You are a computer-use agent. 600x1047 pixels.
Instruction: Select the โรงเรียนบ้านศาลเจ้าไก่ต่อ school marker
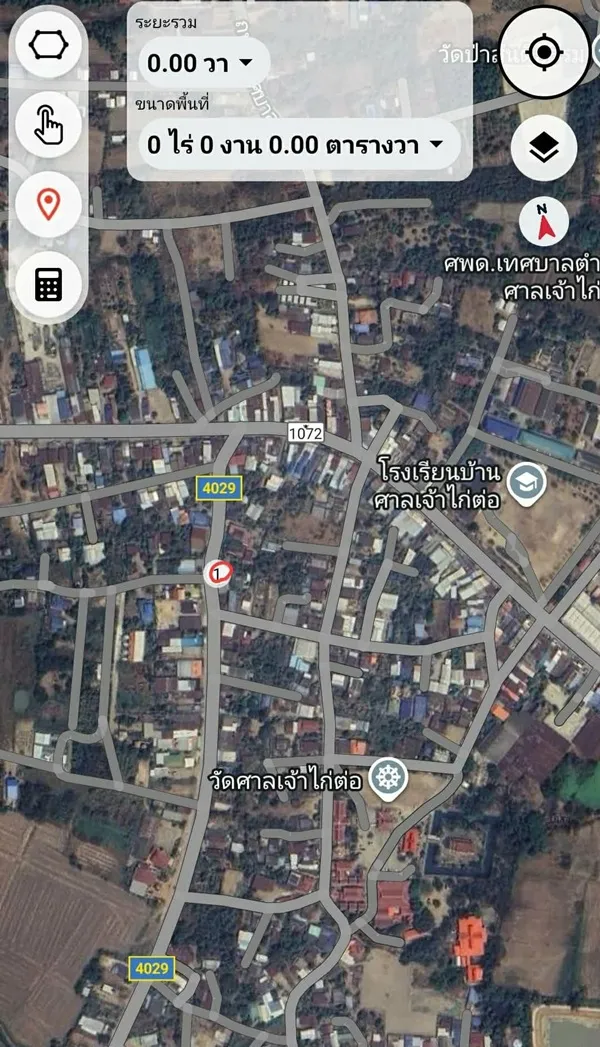pos(522,482)
